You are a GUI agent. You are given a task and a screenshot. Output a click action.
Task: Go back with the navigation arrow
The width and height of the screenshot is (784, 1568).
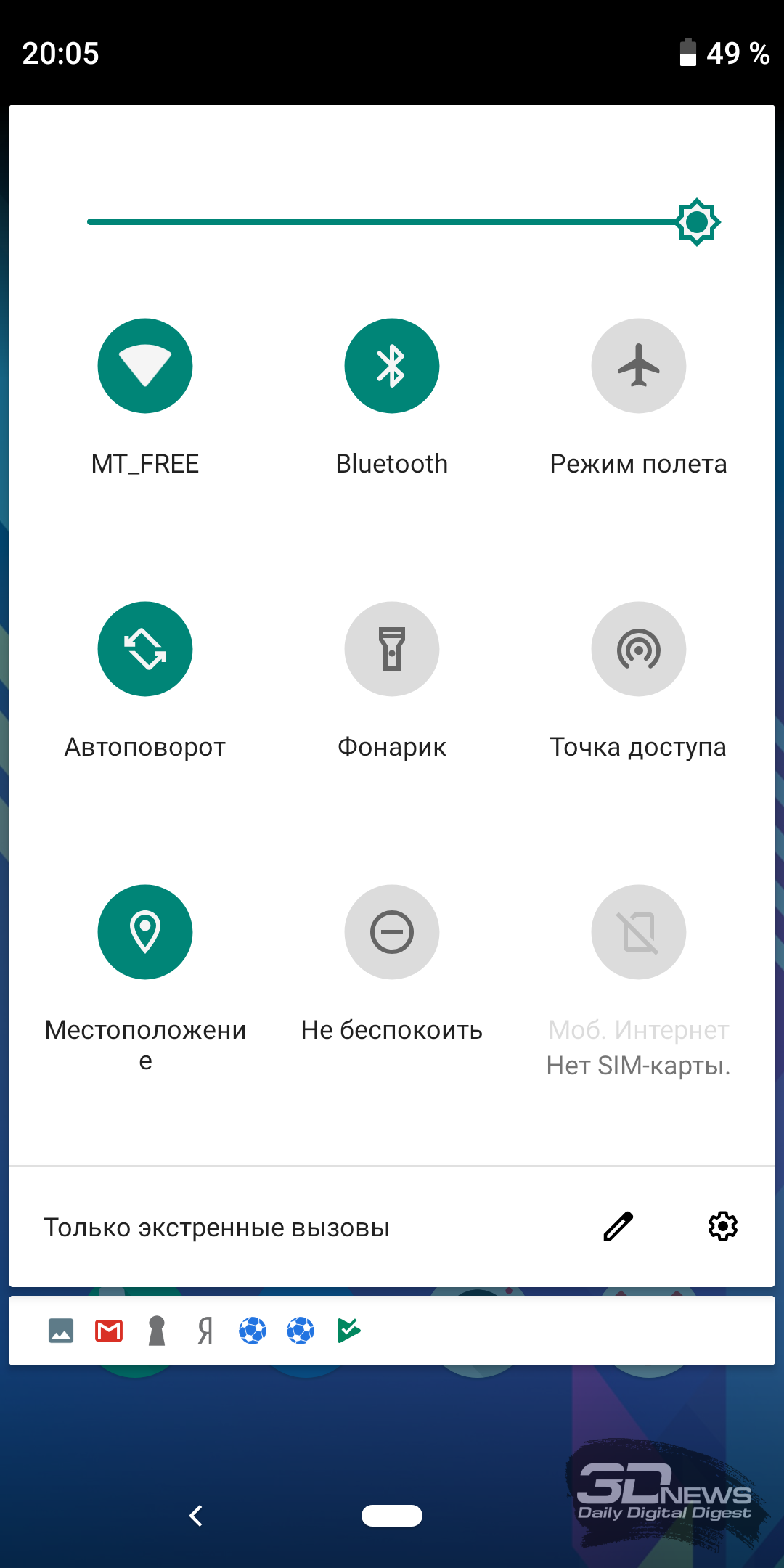(x=196, y=1516)
